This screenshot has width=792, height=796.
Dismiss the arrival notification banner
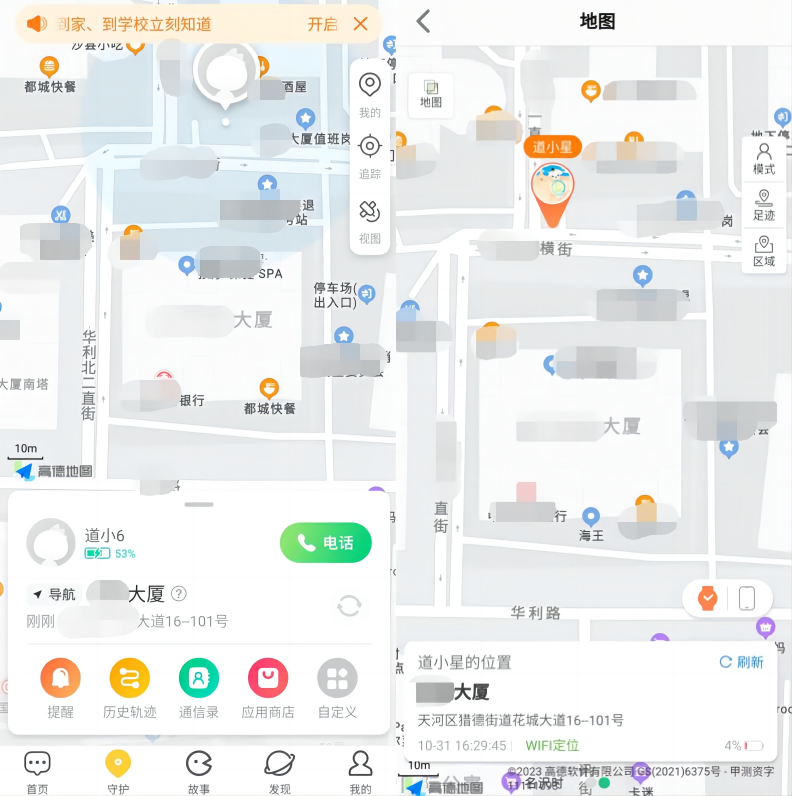tap(361, 24)
